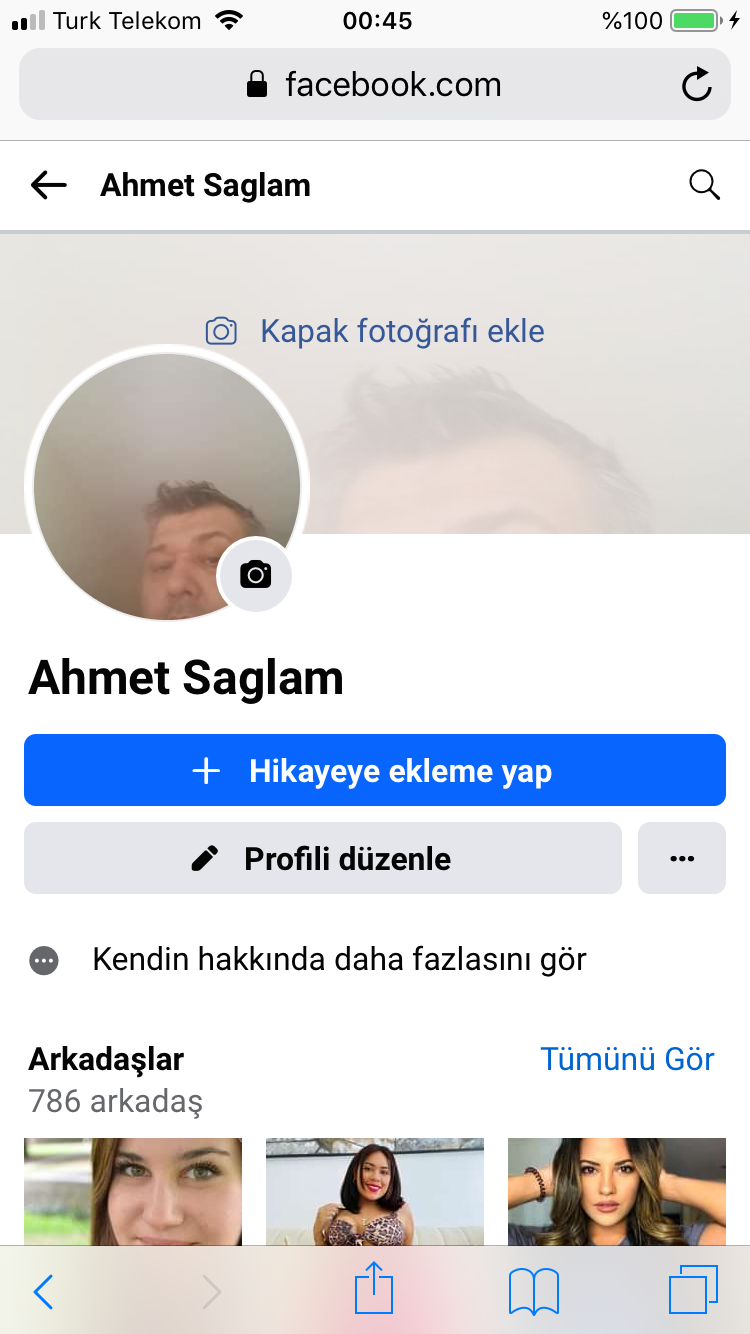The height and width of the screenshot is (1334, 750).
Task: Open the three-dot more options button
Action: coord(682,858)
